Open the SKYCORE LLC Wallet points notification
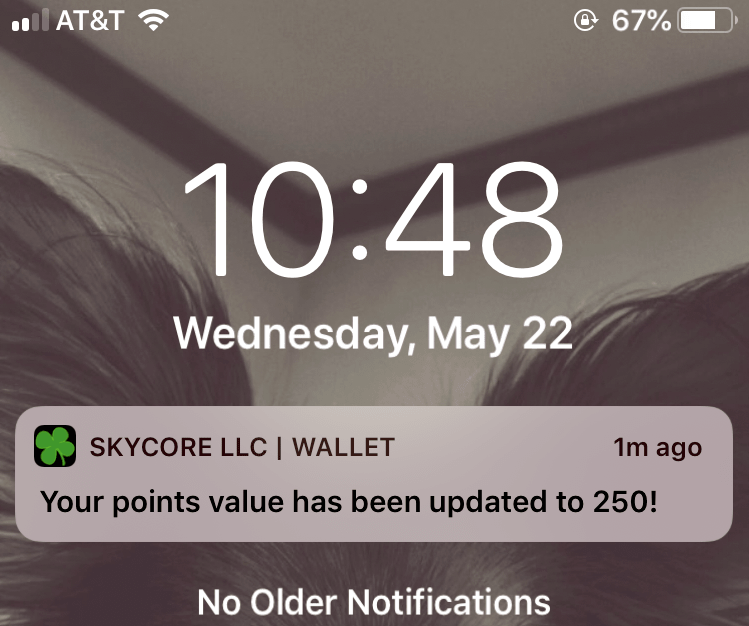This screenshot has width=749, height=626. click(374, 475)
